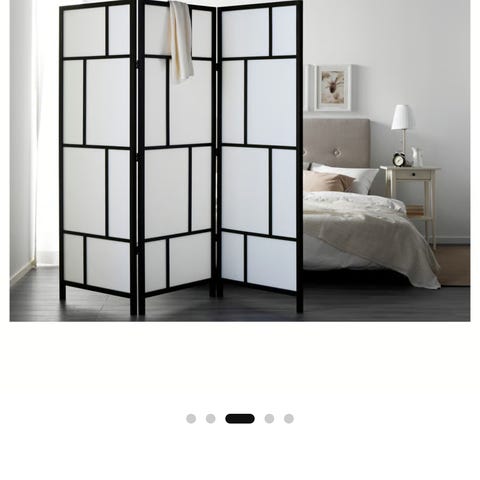The height and width of the screenshot is (480, 480).
Task: Show the last gallery image dot
Action: coord(289,419)
